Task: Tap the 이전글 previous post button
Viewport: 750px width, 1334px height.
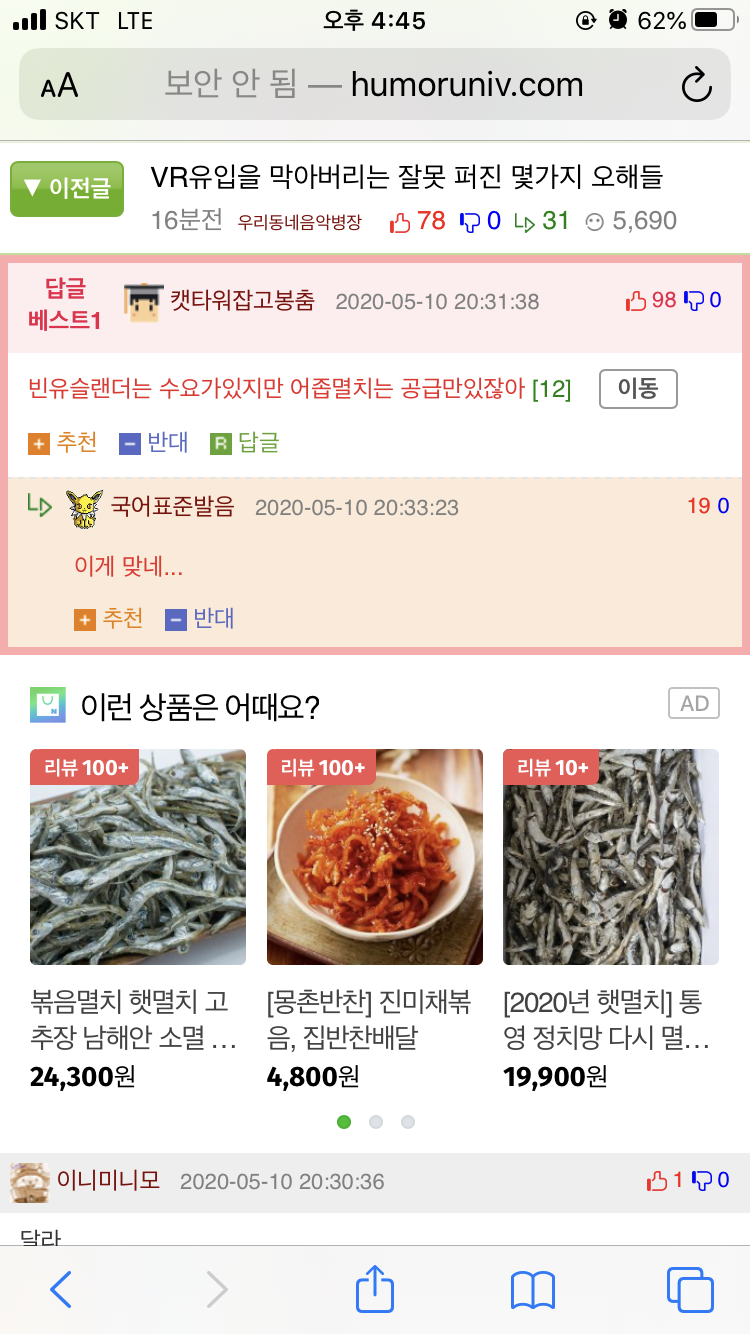Action: pos(67,188)
